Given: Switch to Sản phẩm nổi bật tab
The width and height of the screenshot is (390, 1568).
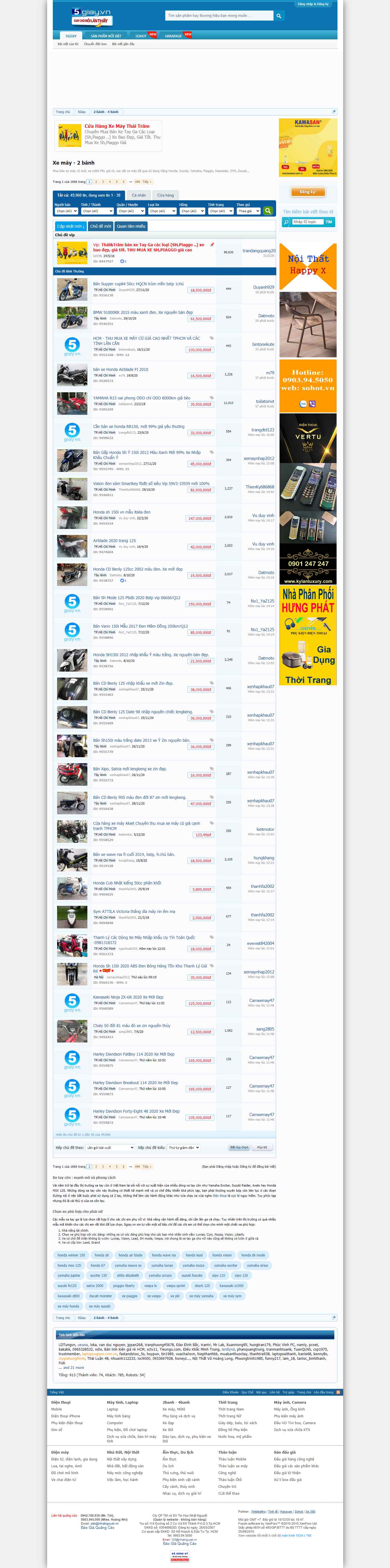Looking at the screenshot, I should (106, 36).
